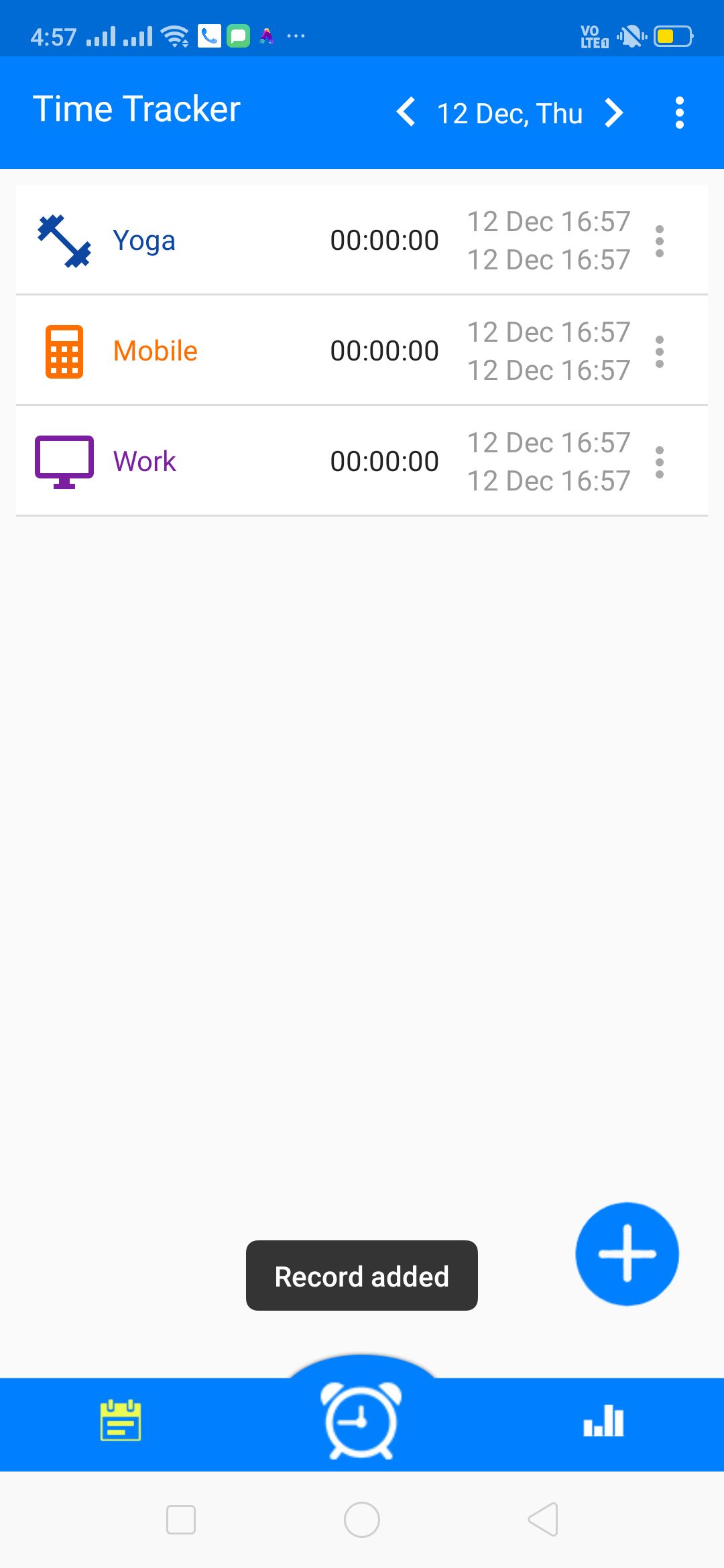Go to the next day
The image size is (724, 1568).
614,113
